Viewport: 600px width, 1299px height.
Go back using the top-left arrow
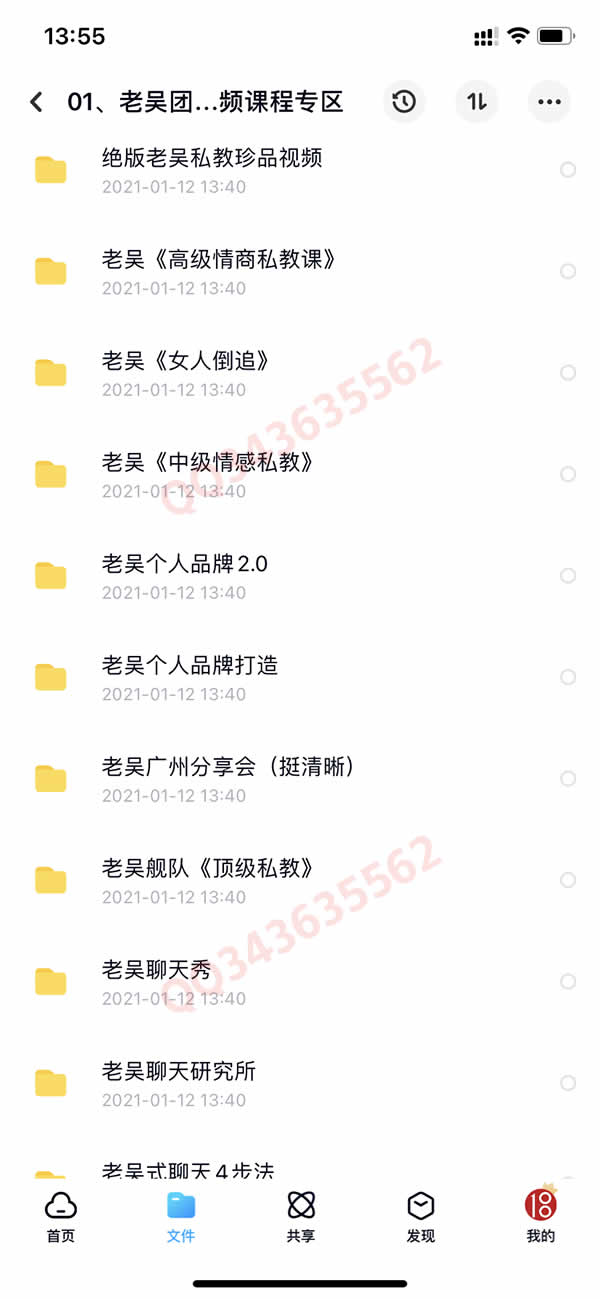pyautogui.click(x=36, y=101)
